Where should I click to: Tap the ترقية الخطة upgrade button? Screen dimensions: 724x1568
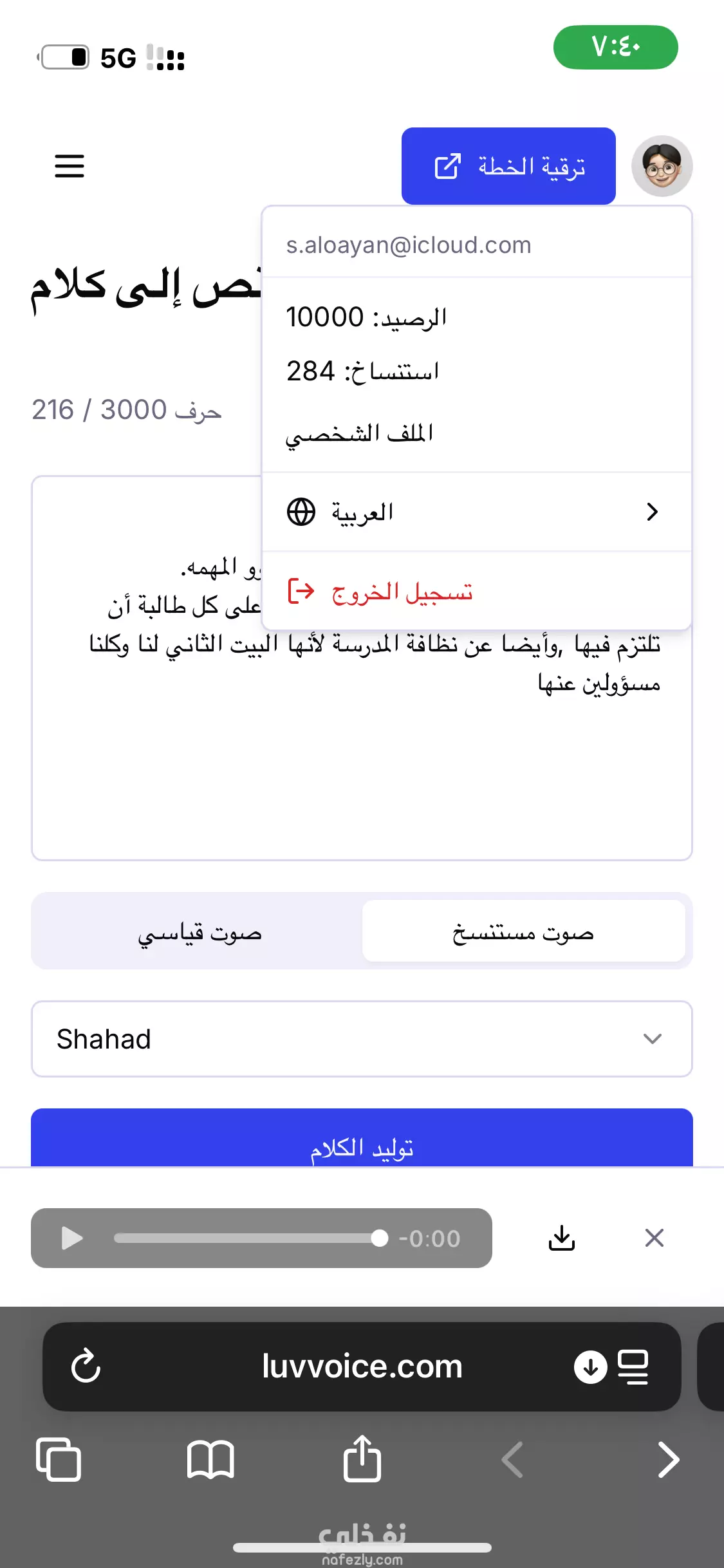pos(508,166)
